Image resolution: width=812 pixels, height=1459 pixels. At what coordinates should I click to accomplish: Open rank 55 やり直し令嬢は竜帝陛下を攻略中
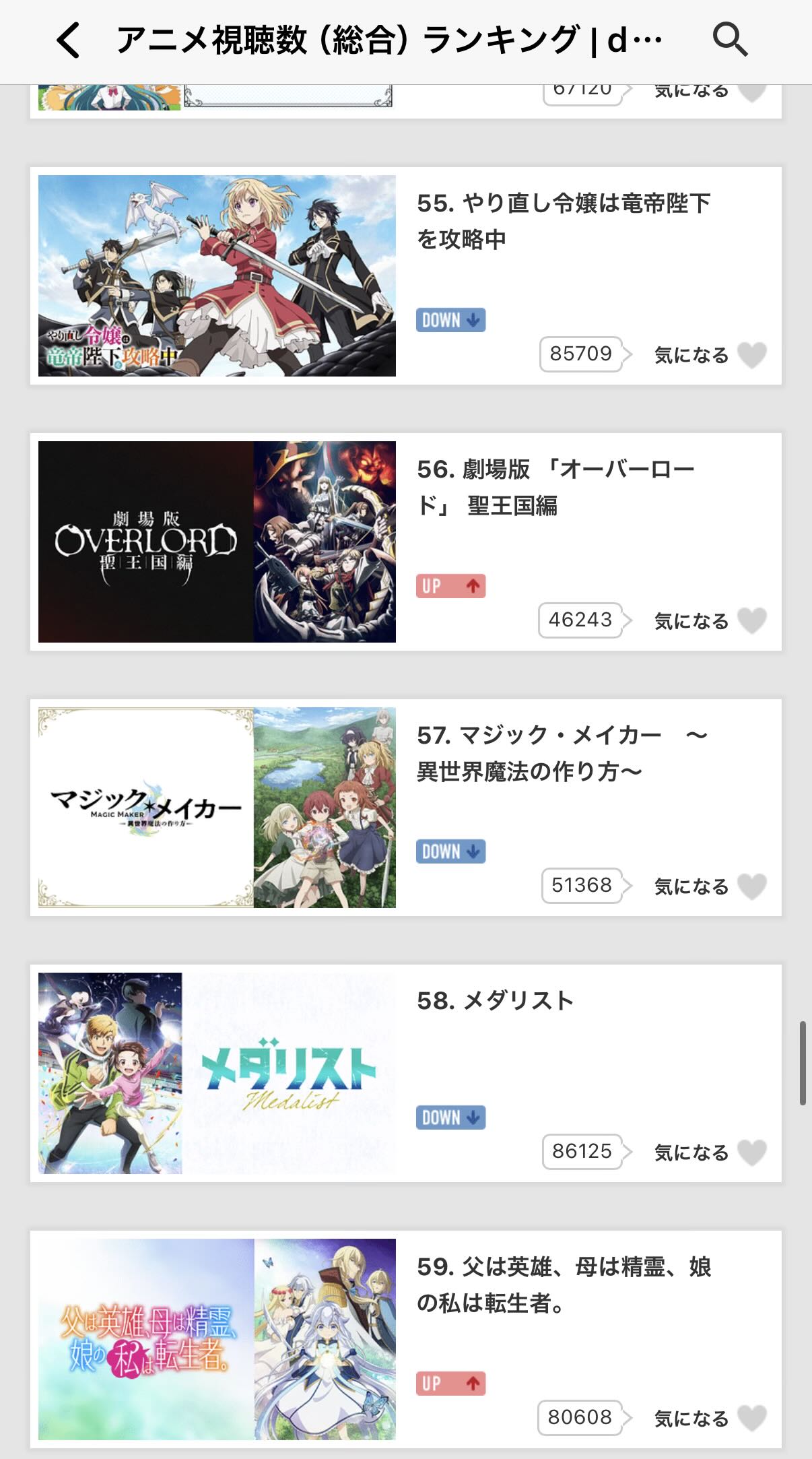pos(563,220)
